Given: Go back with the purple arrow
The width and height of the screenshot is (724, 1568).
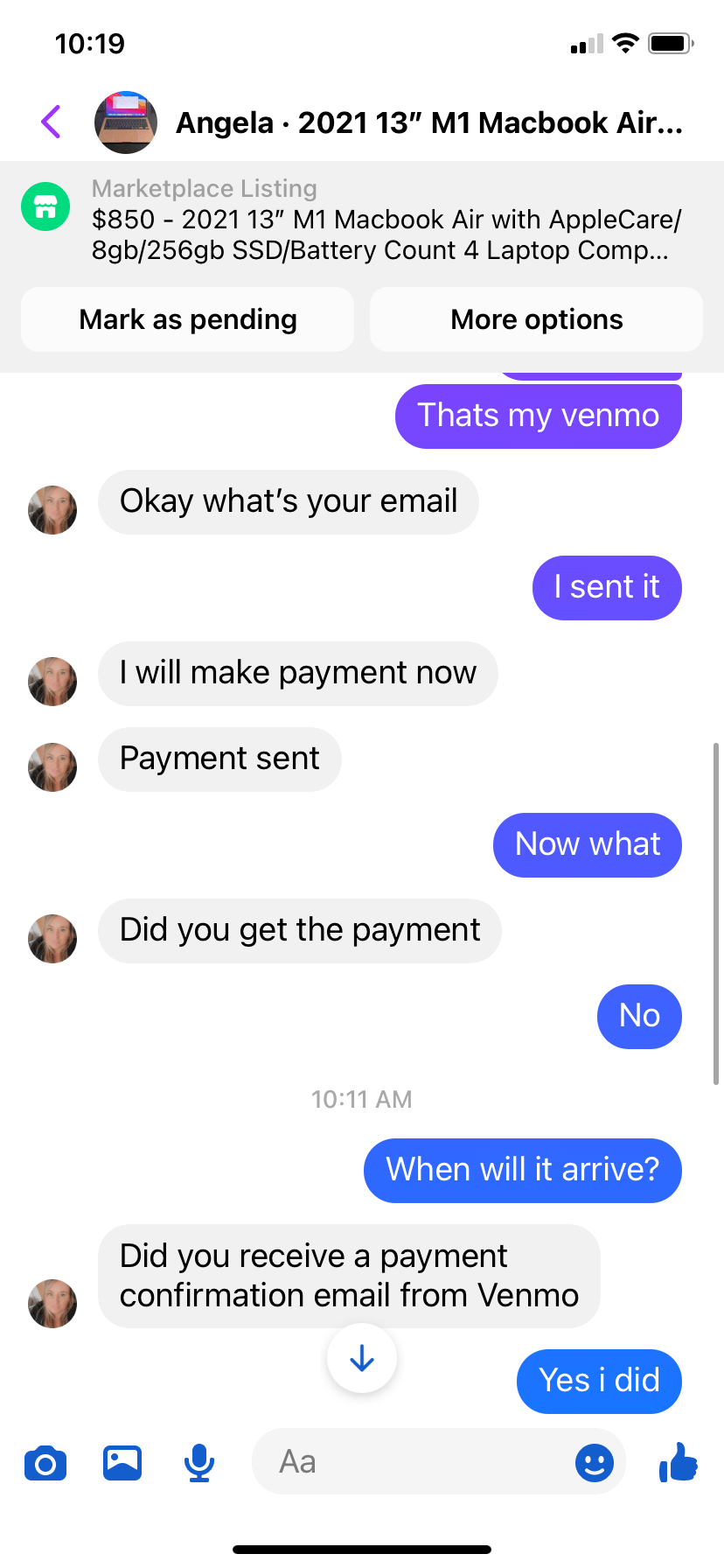Looking at the screenshot, I should (51, 122).
